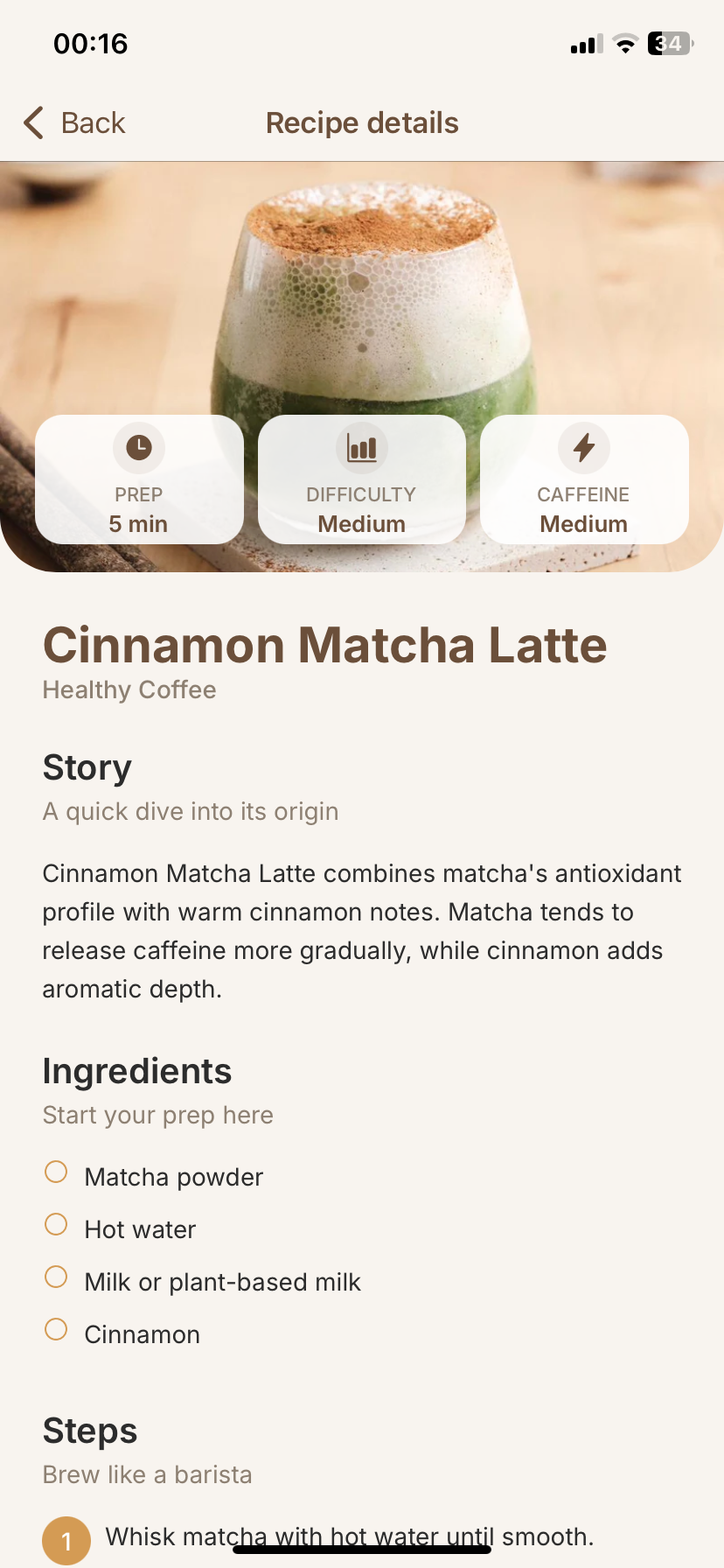Click the battery indicator showing 34
Image resolution: width=724 pixels, height=1568 pixels.
668,43
